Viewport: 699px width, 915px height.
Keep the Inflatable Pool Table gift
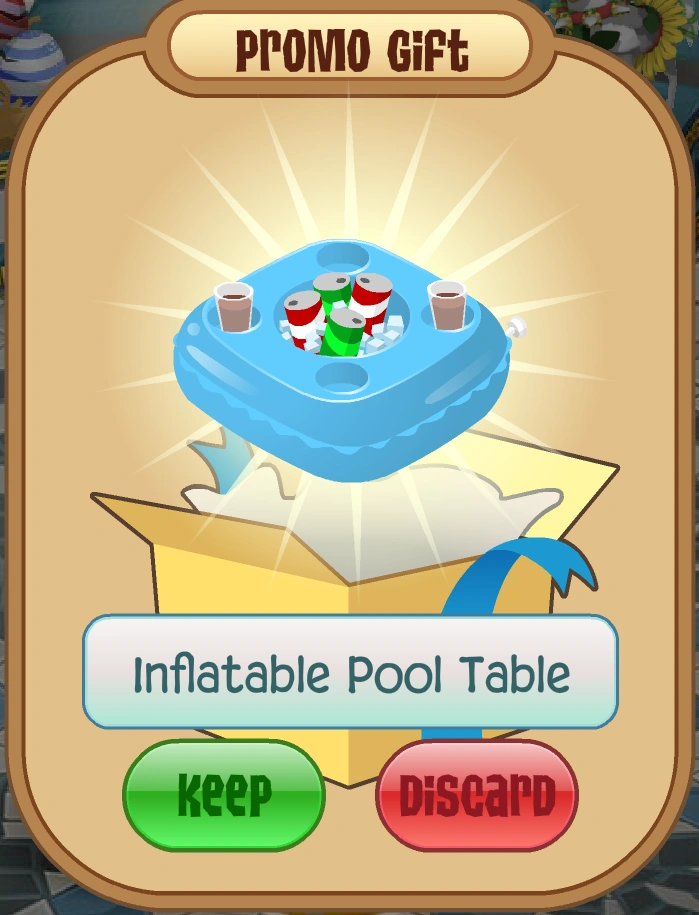click(x=224, y=795)
